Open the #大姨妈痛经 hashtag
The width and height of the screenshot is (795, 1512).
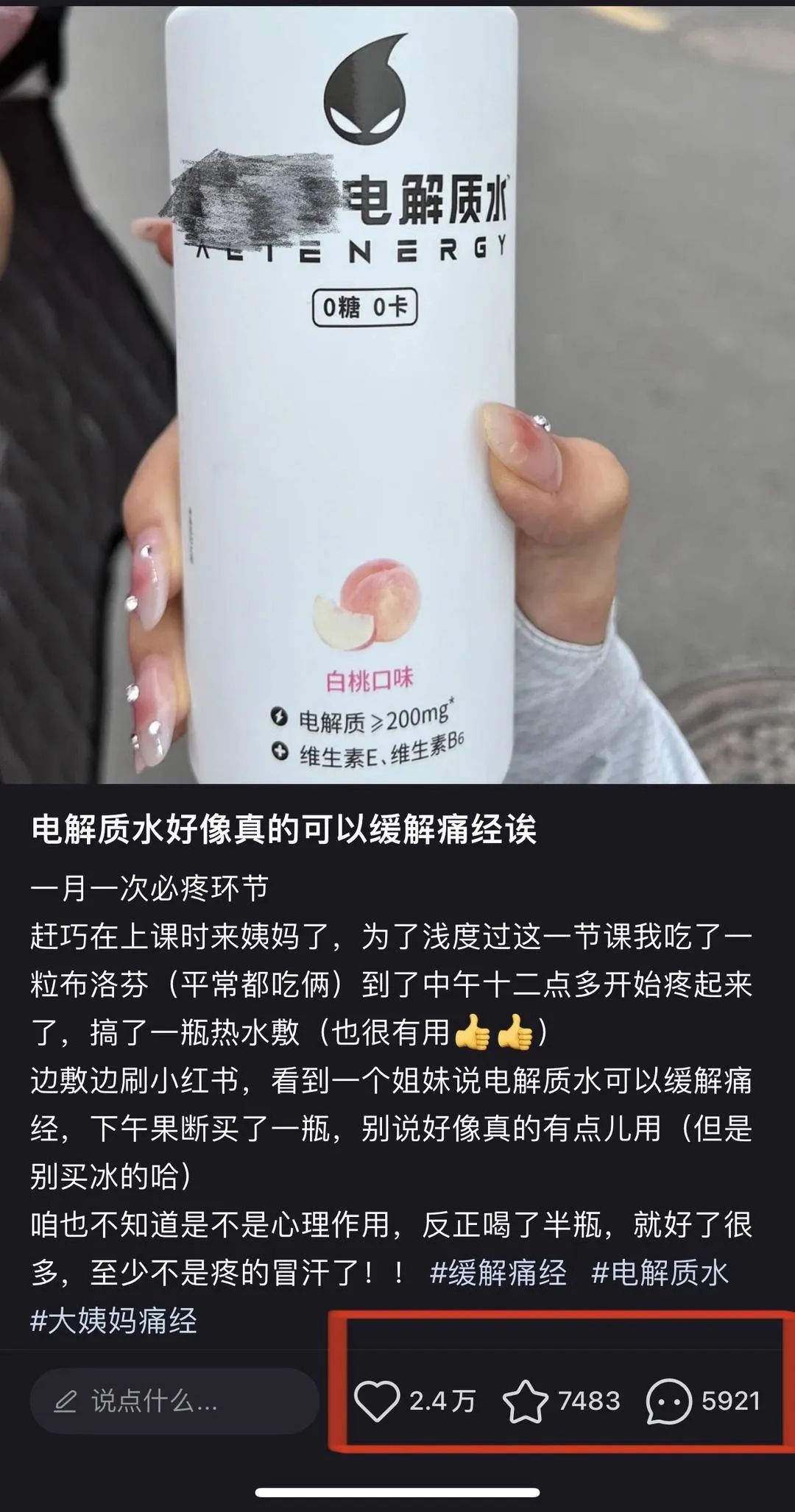(113, 1321)
